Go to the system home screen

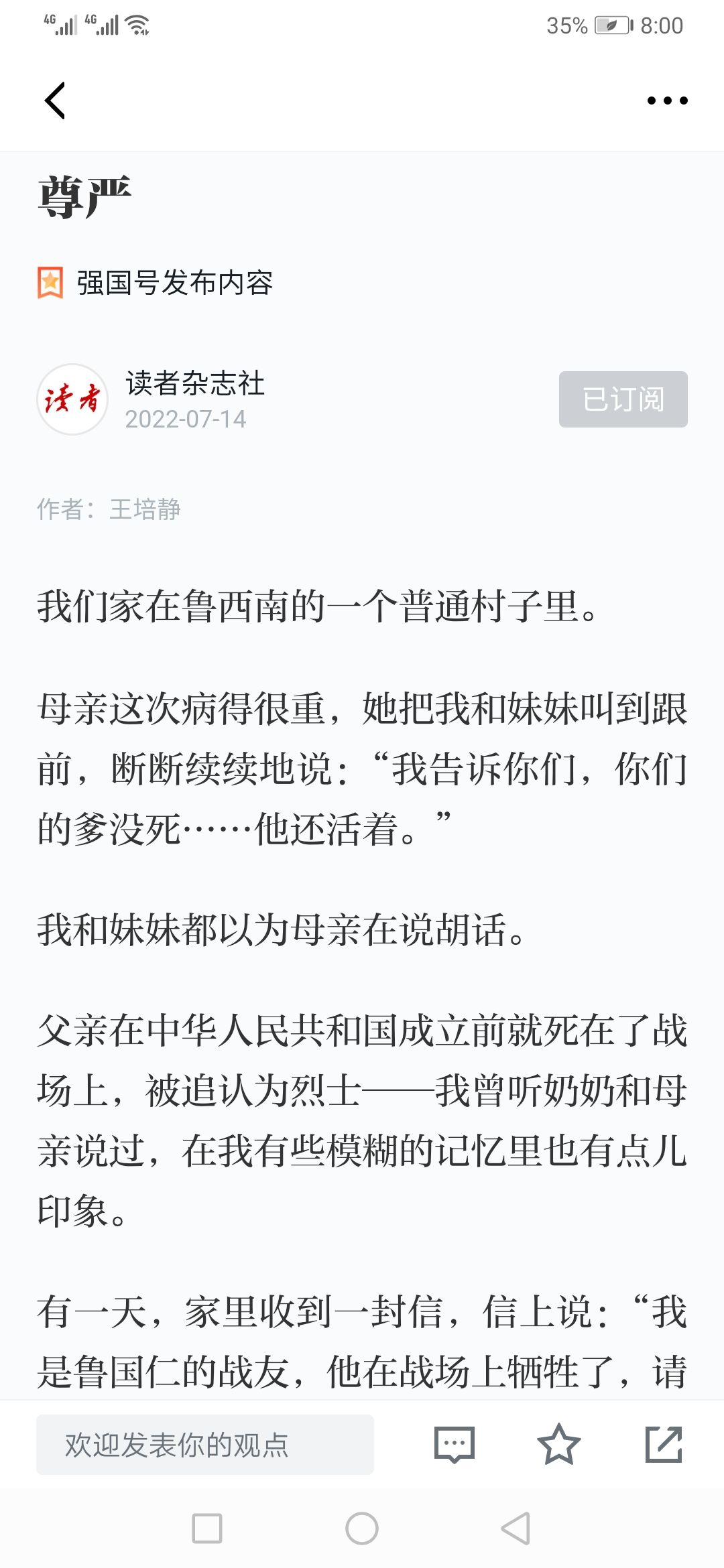point(362,1528)
